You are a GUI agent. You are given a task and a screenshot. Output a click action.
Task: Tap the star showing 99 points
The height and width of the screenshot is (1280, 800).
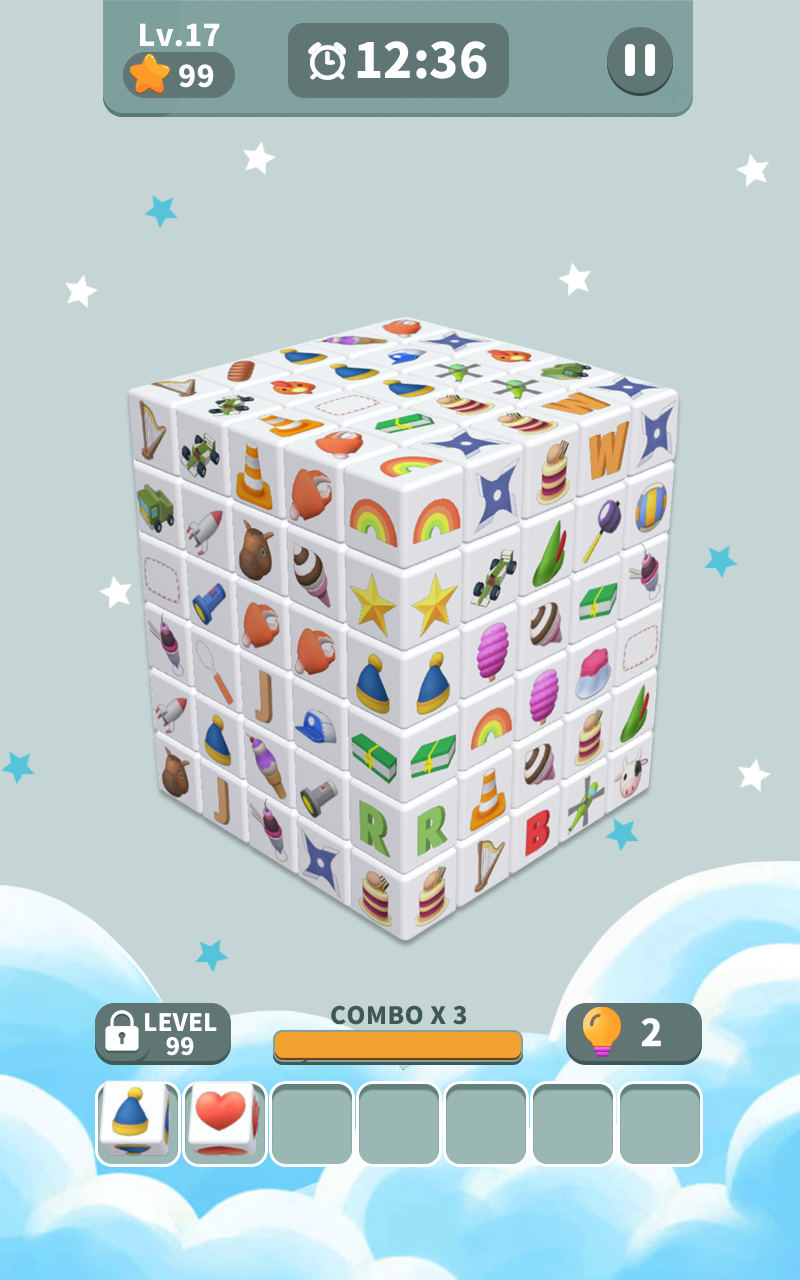[x=177, y=75]
